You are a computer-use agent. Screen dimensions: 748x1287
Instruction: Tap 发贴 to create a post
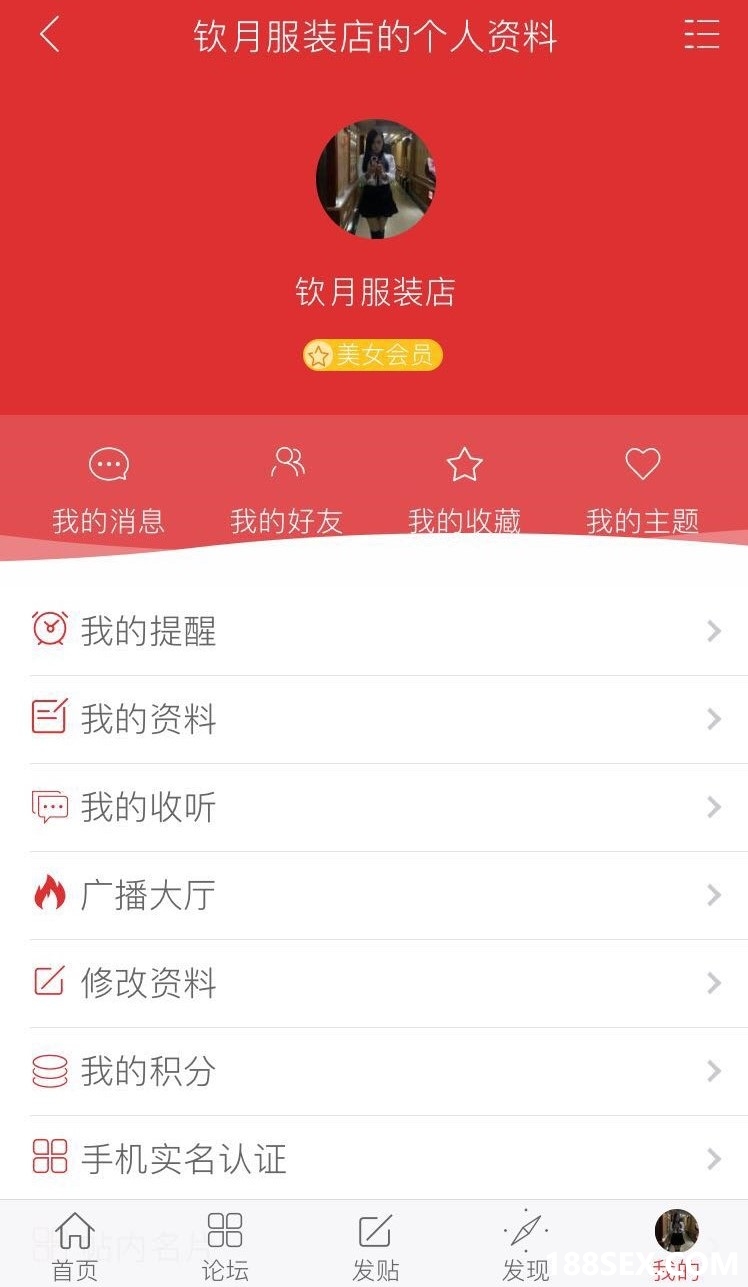pyautogui.click(x=375, y=1245)
